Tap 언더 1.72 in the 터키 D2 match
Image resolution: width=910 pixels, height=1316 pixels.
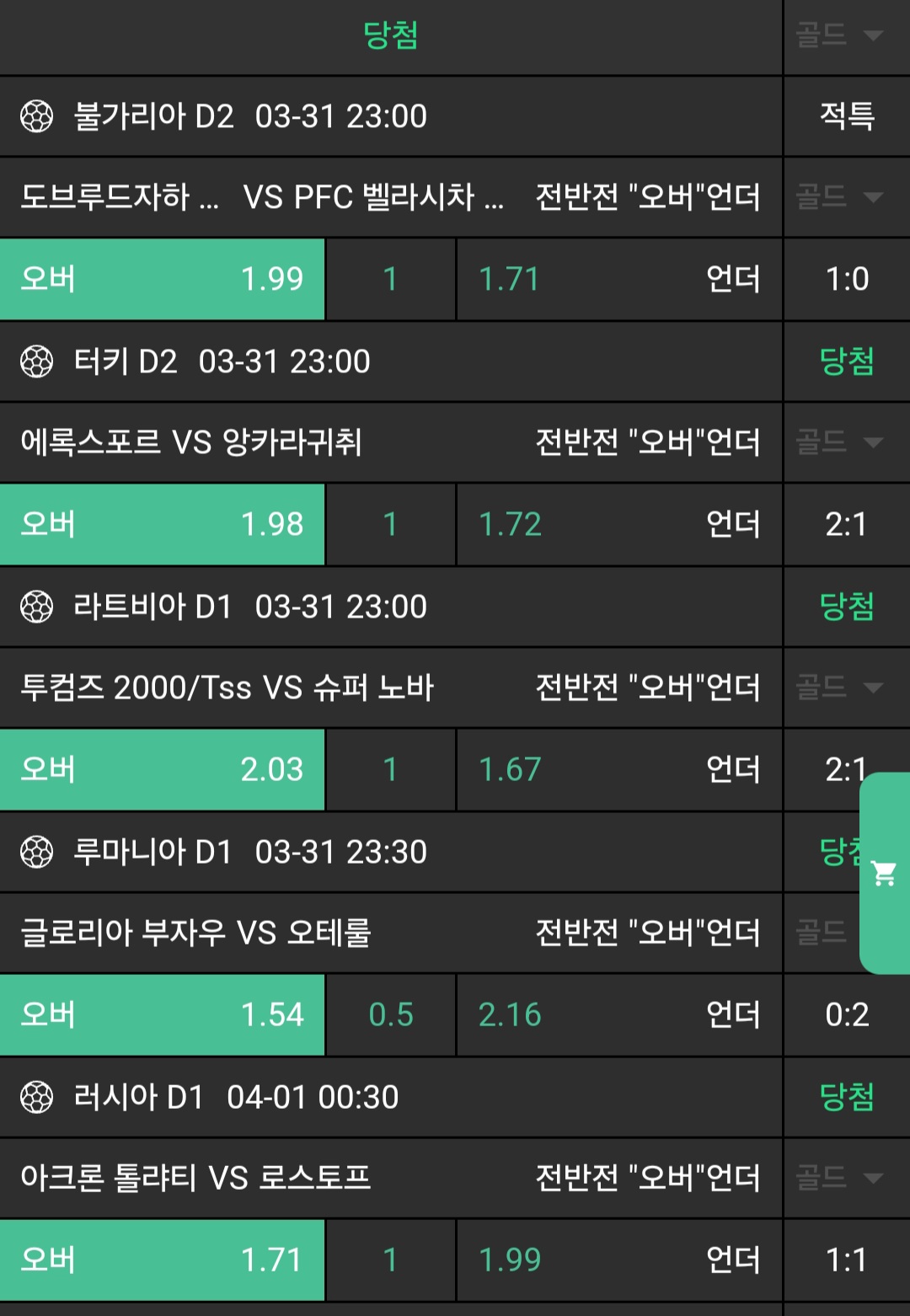(x=618, y=524)
